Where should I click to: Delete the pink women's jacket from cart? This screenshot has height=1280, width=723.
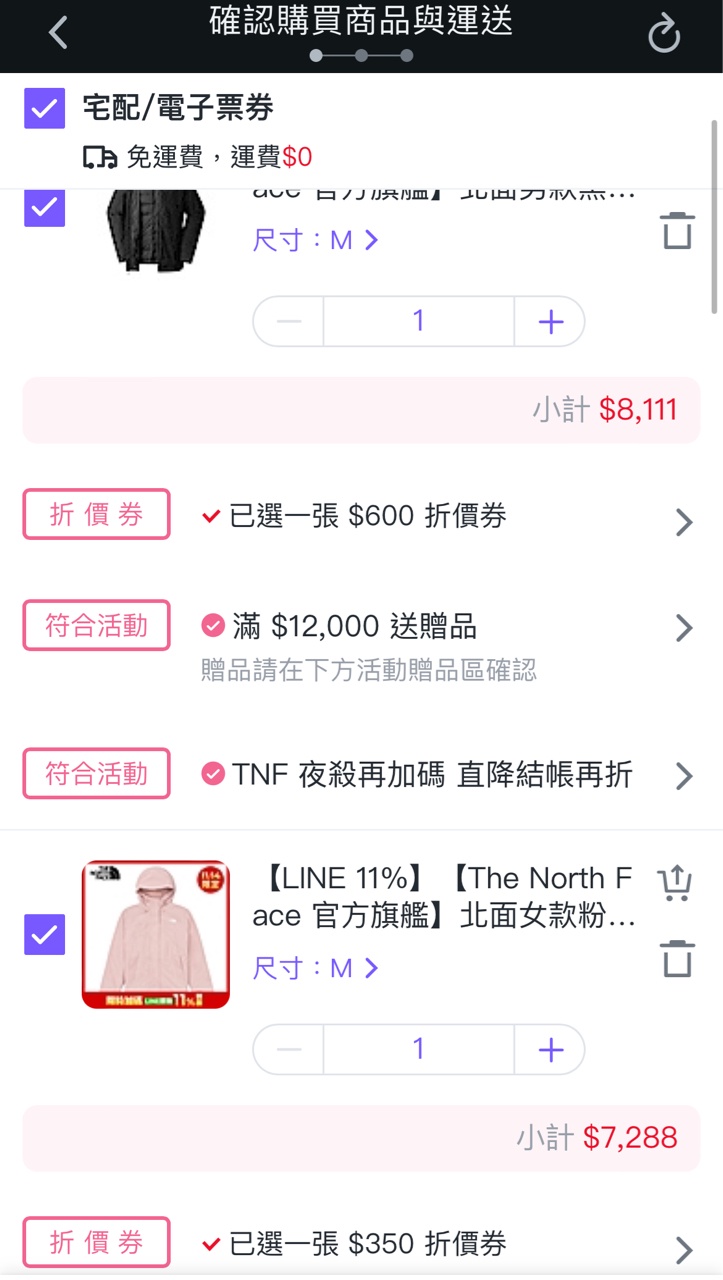tap(677, 958)
